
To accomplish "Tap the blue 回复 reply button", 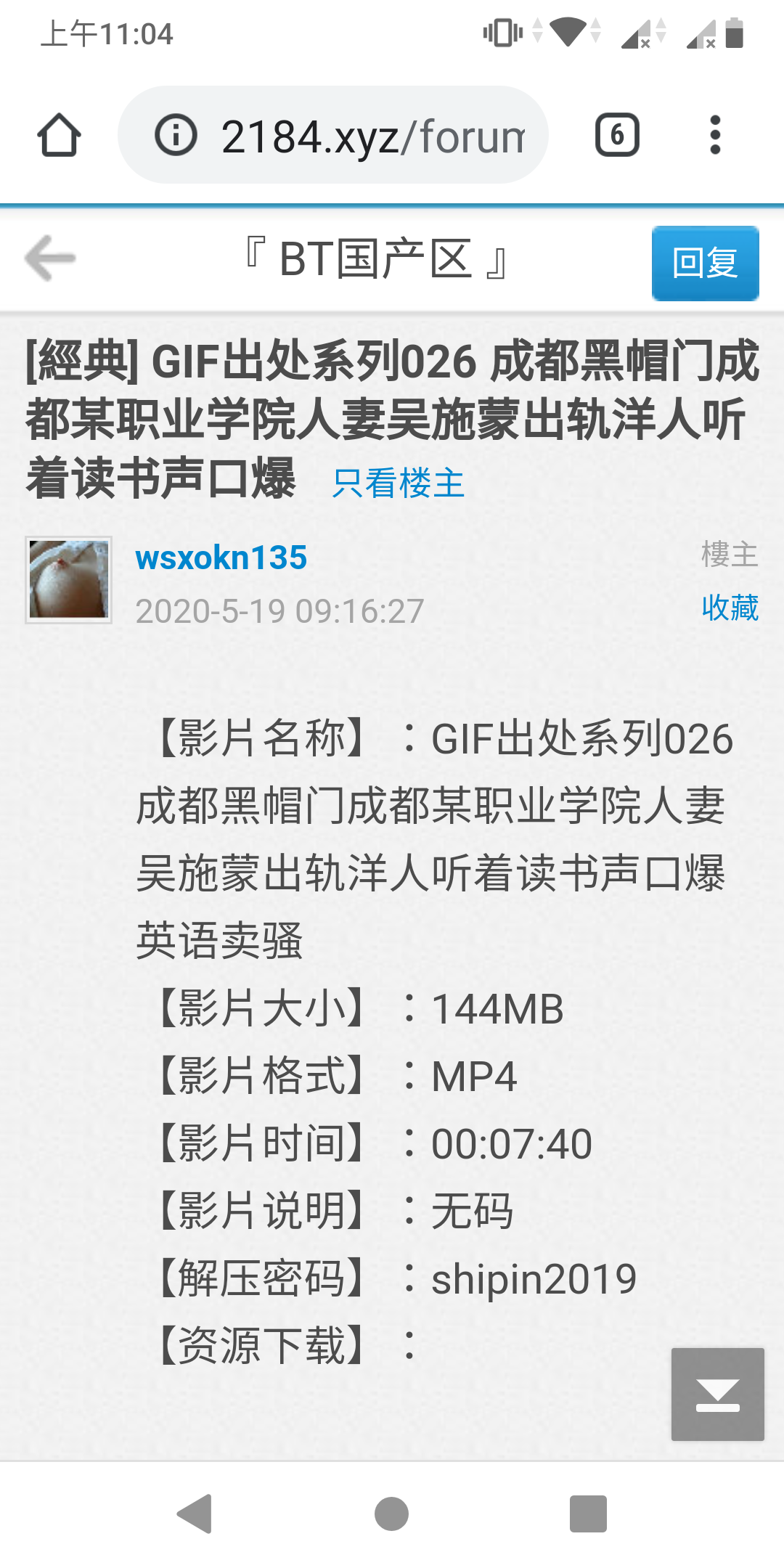I will tap(705, 263).
